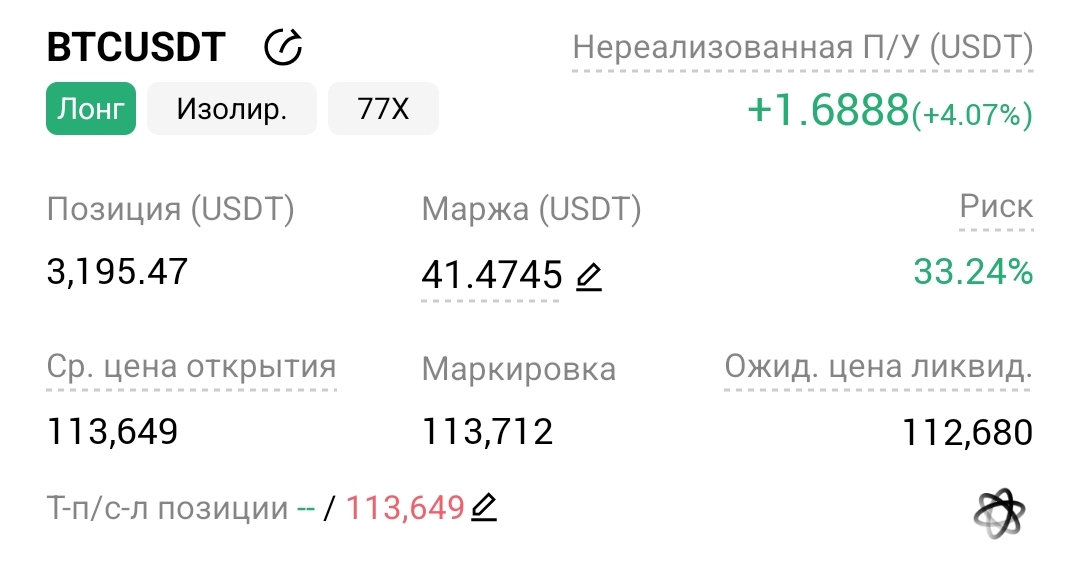Open the Изолир. margin mode chip
Screen dimensions: 1080x561
coord(232,109)
